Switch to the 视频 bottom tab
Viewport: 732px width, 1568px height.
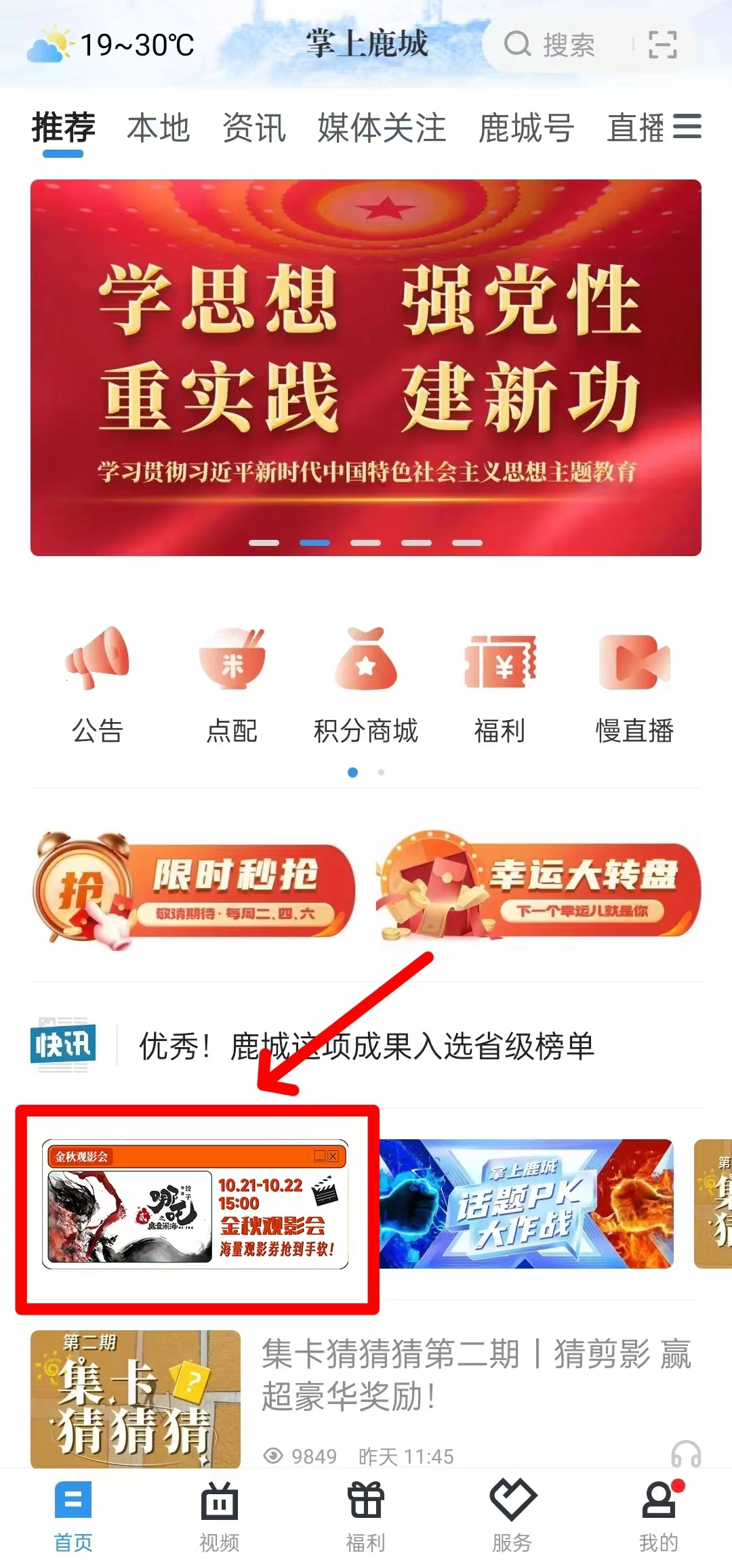(219, 1517)
